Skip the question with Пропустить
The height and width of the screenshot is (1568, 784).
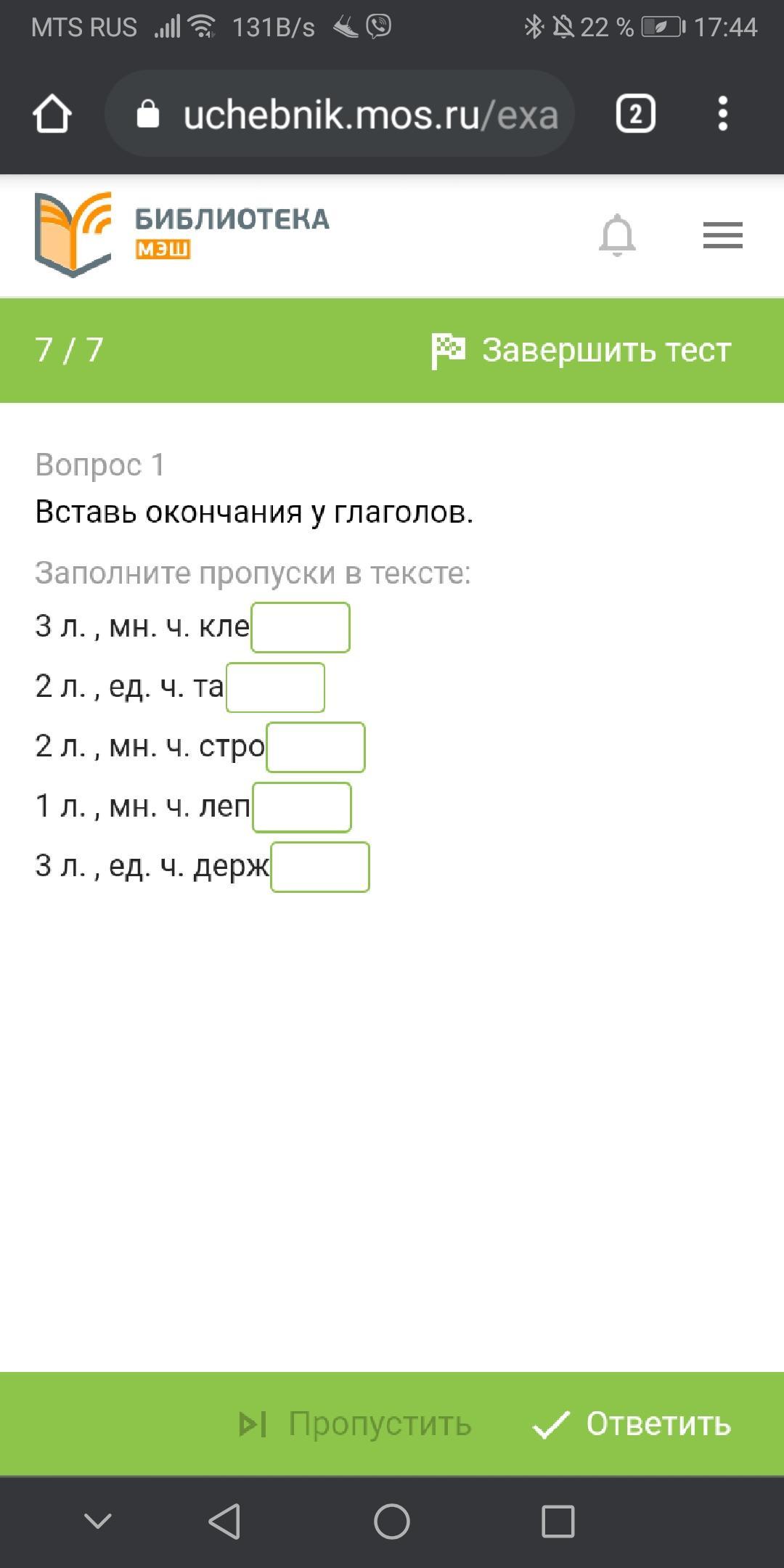355,1424
